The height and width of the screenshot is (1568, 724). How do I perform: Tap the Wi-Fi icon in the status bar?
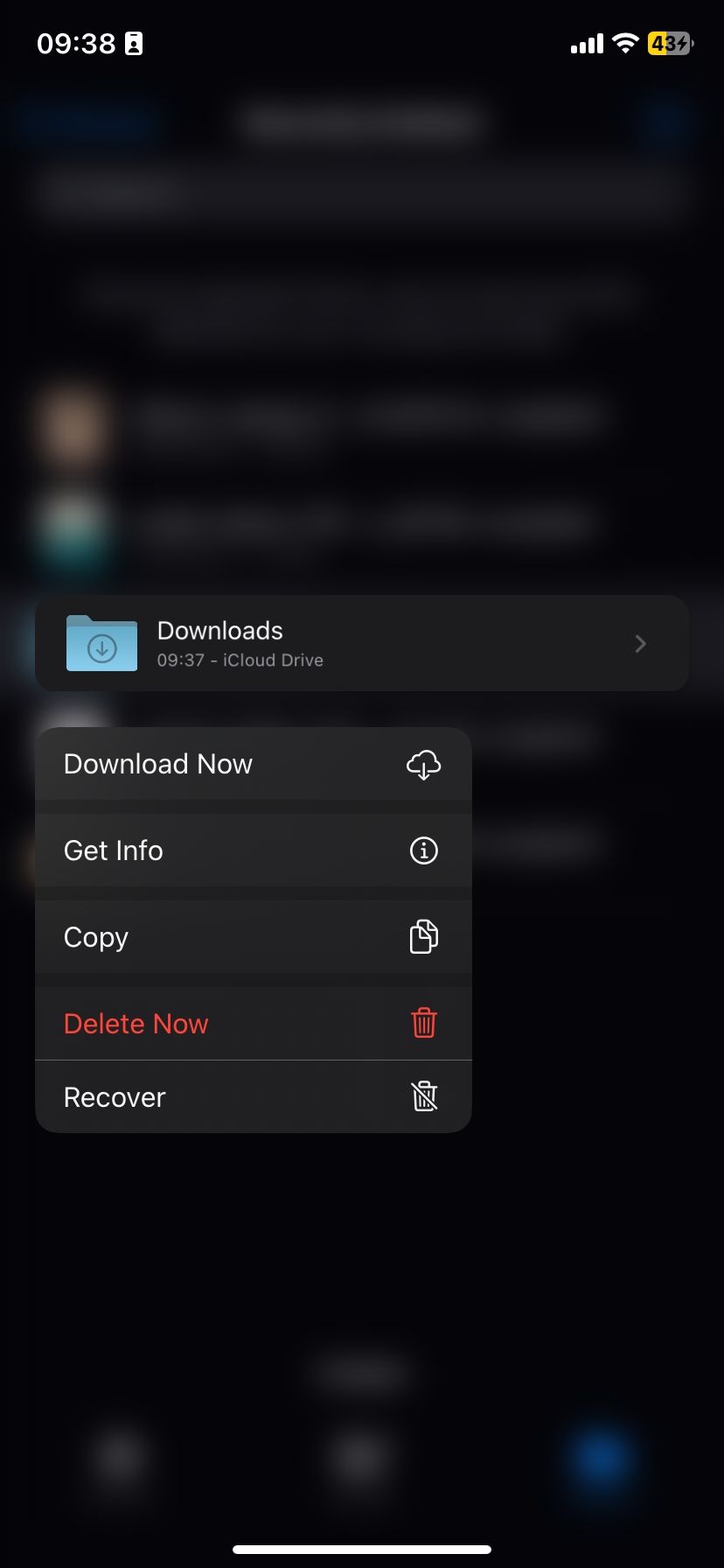(x=626, y=43)
